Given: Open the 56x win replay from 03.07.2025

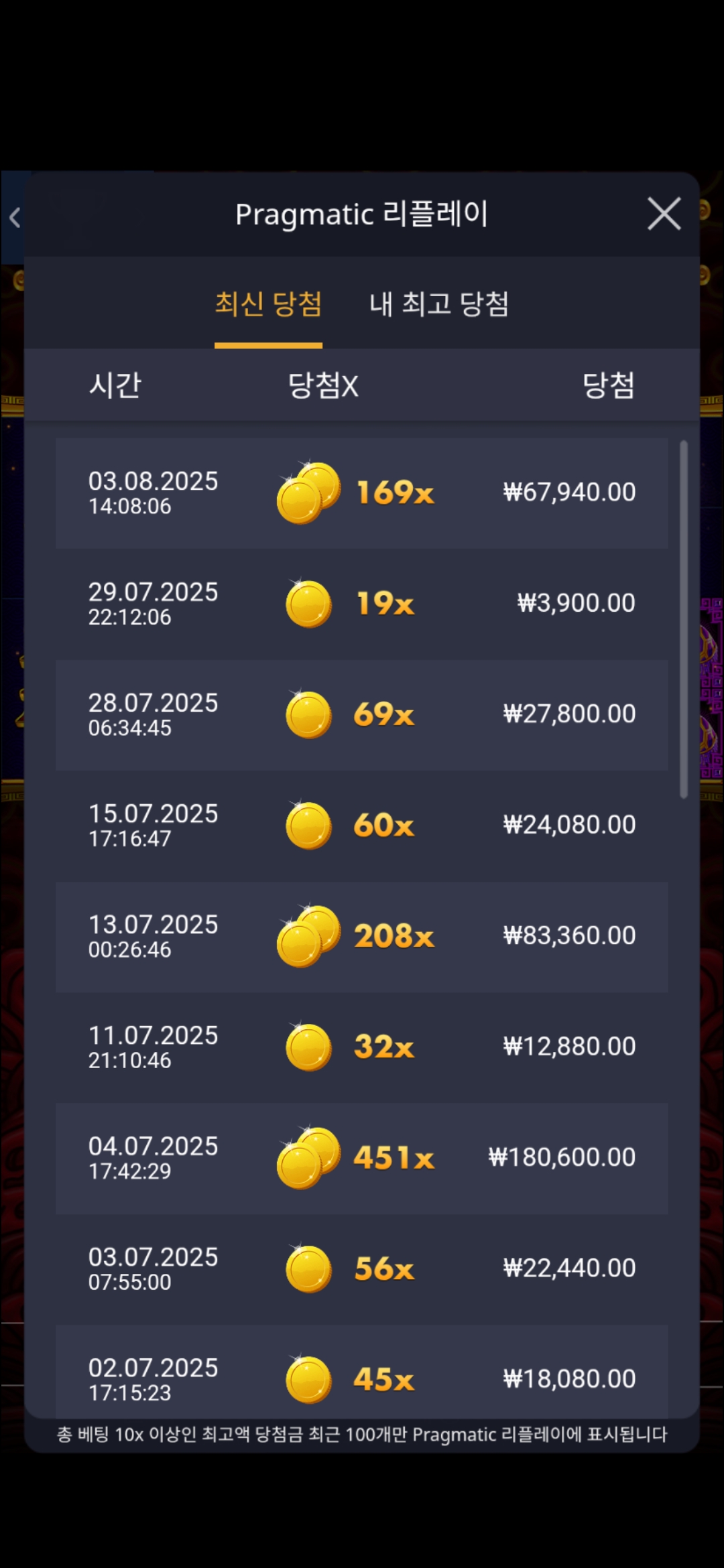Looking at the screenshot, I should 361,1268.
